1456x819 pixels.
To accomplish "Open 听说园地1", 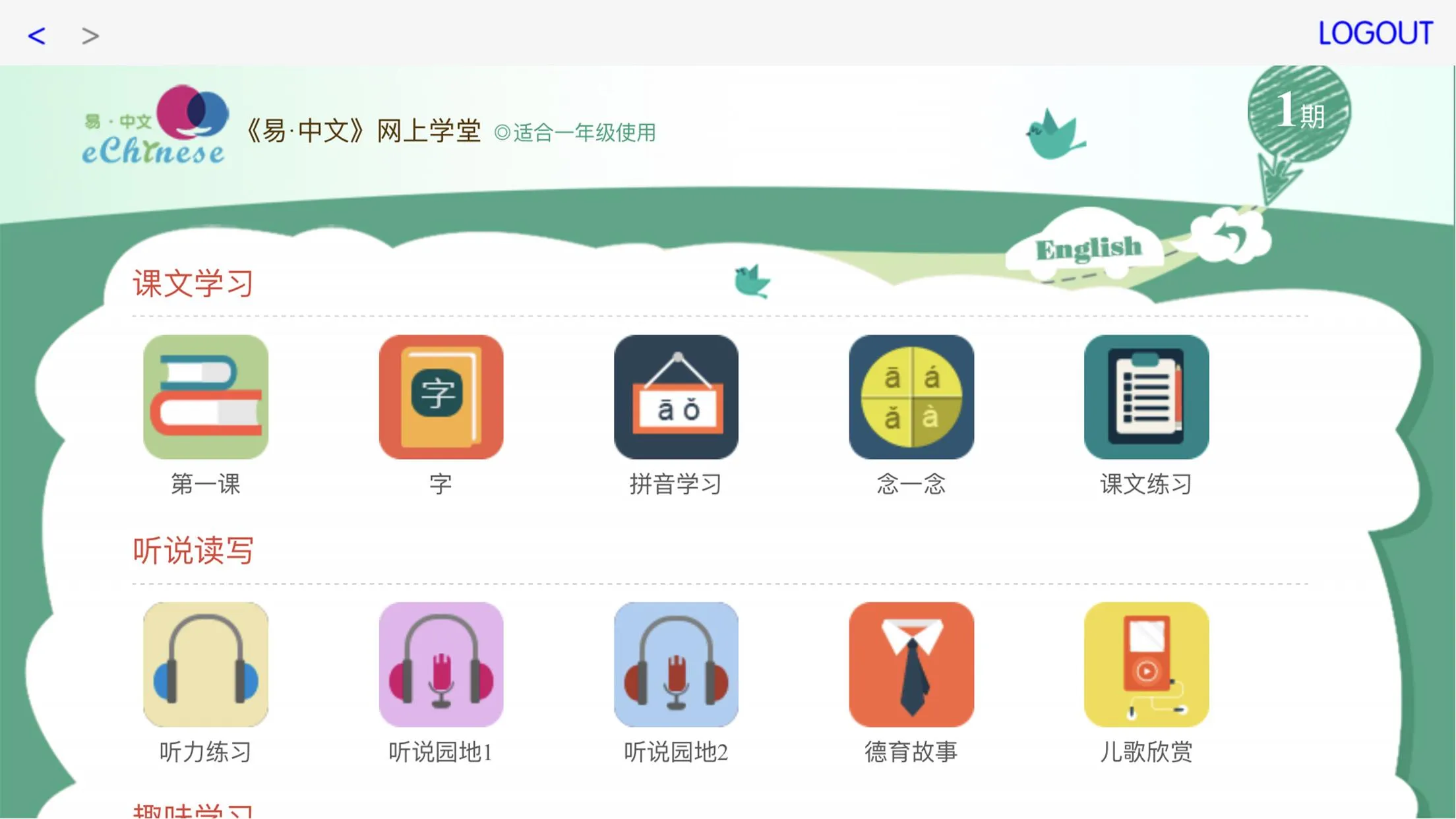I will click(440, 664).
